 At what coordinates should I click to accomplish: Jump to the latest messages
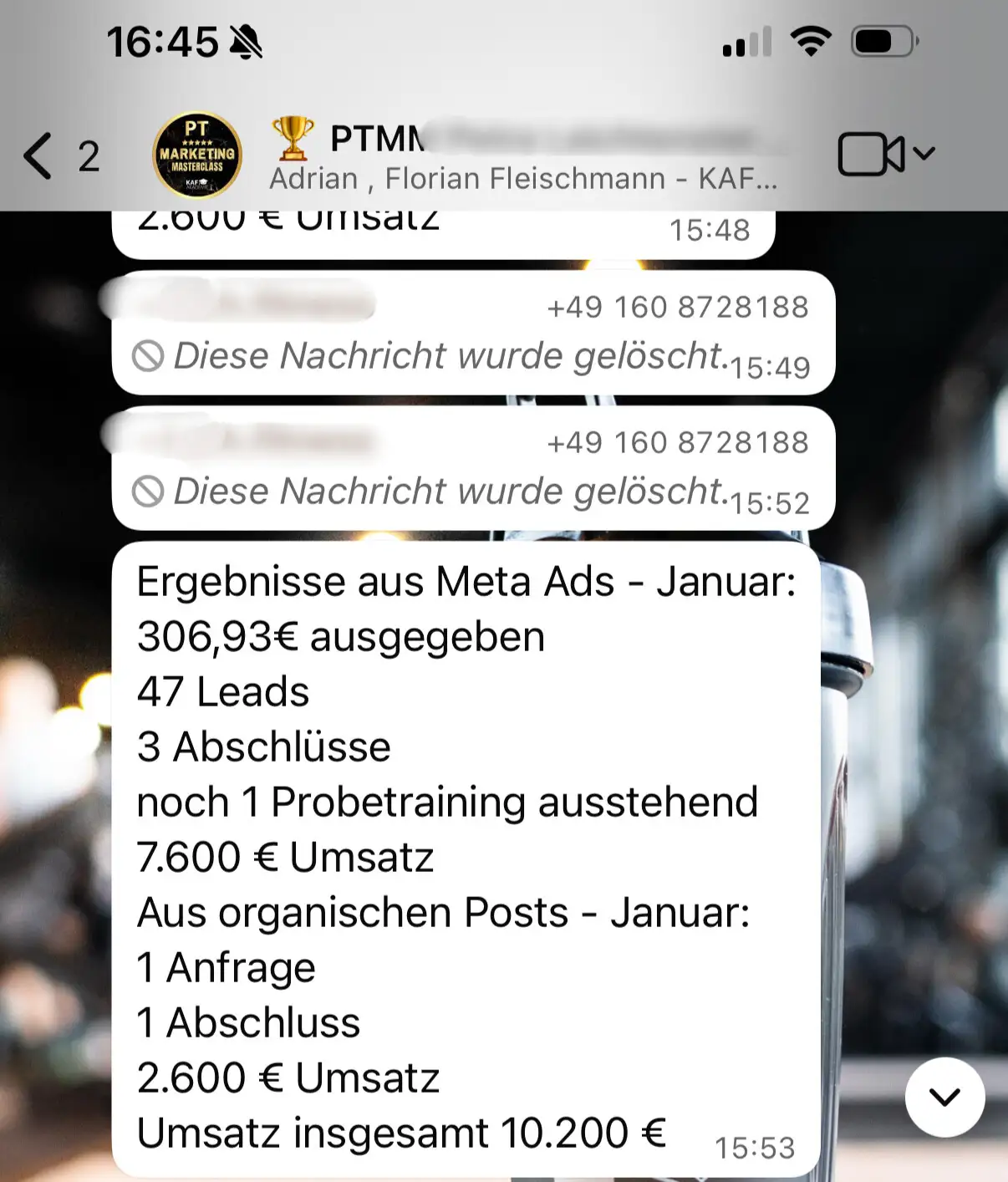tap(944, 1097)
